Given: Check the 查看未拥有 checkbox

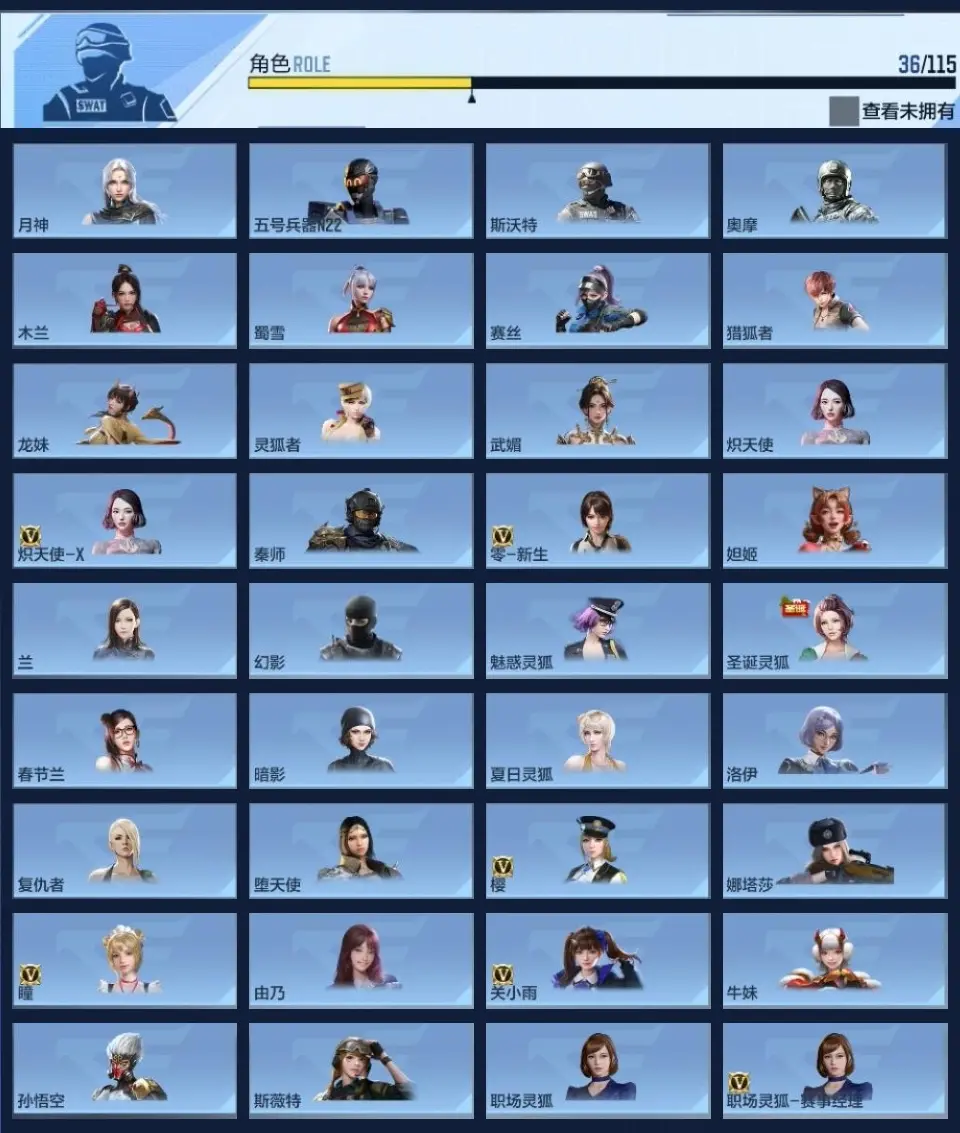Looking at the screenshot, I should [x=843, y=111].
